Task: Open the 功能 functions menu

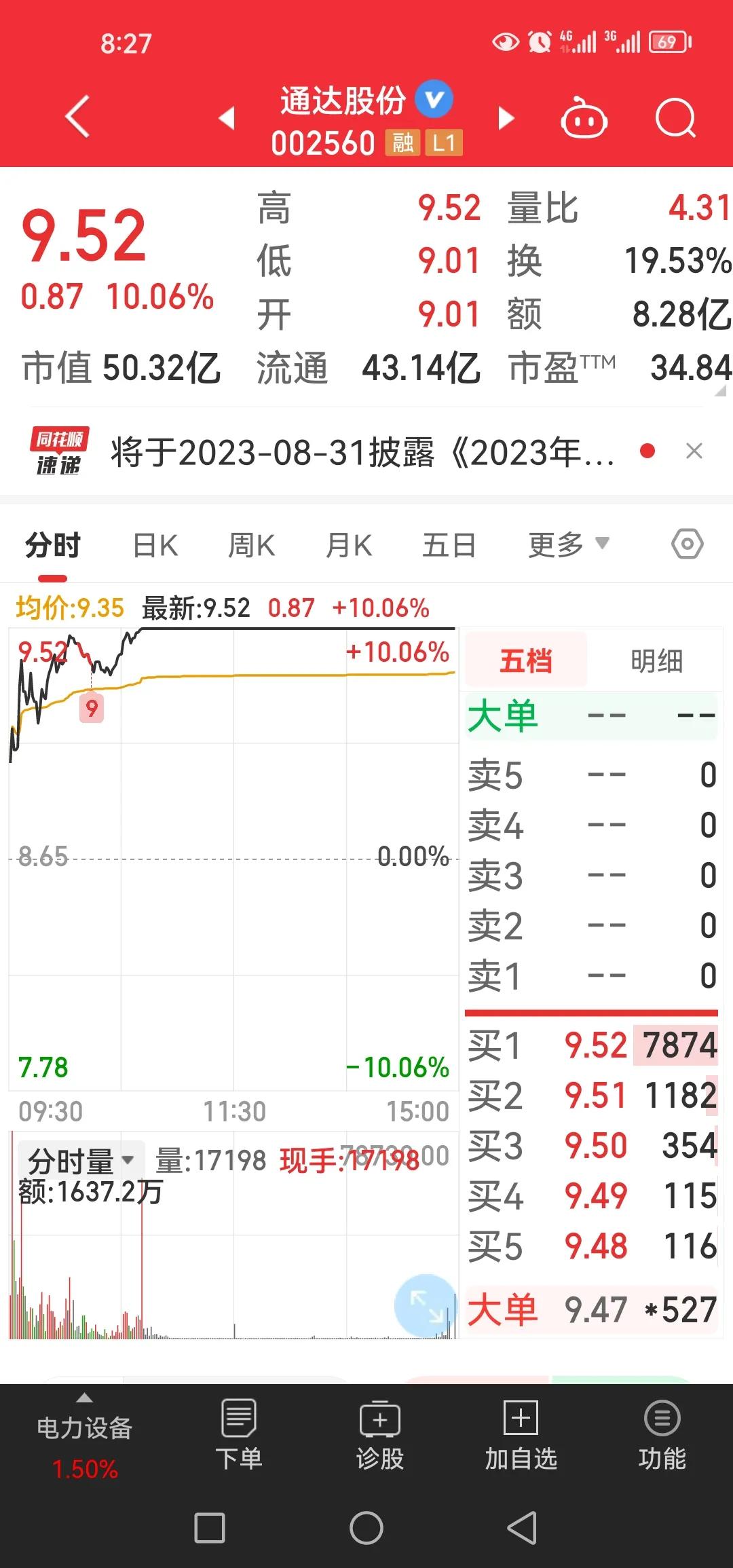Action: point(662,1439)
